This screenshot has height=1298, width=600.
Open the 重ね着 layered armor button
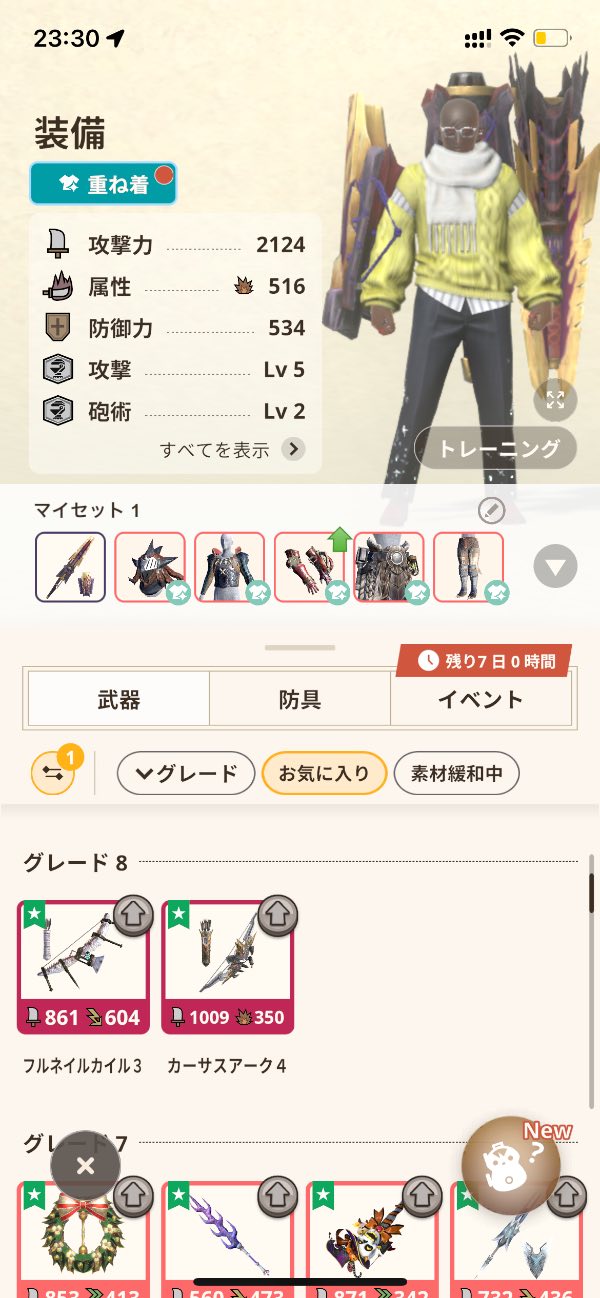click(103, 184)
